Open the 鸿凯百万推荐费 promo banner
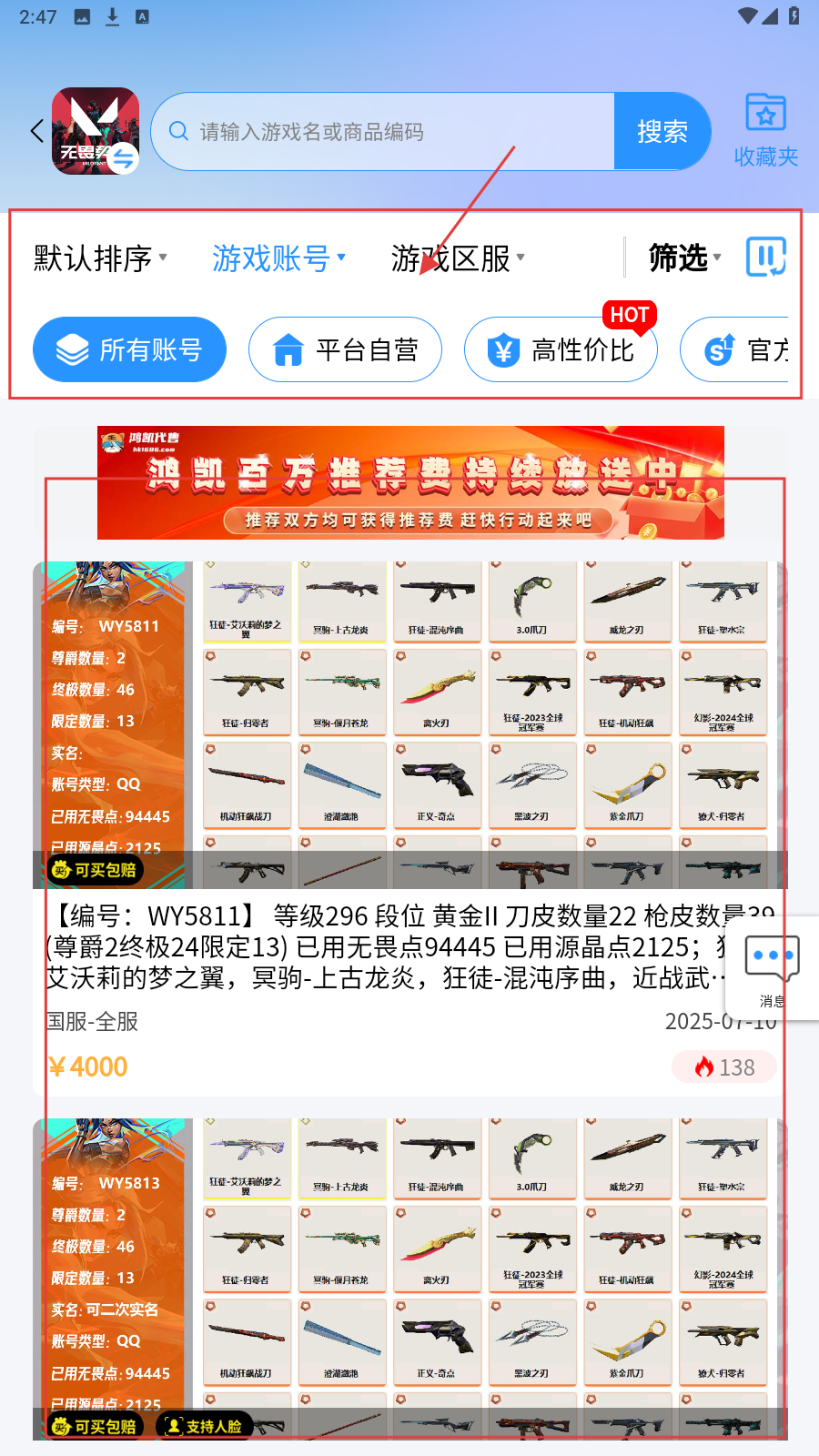The height and width of the screenshot is (1456, 819). tap(410, 482)
